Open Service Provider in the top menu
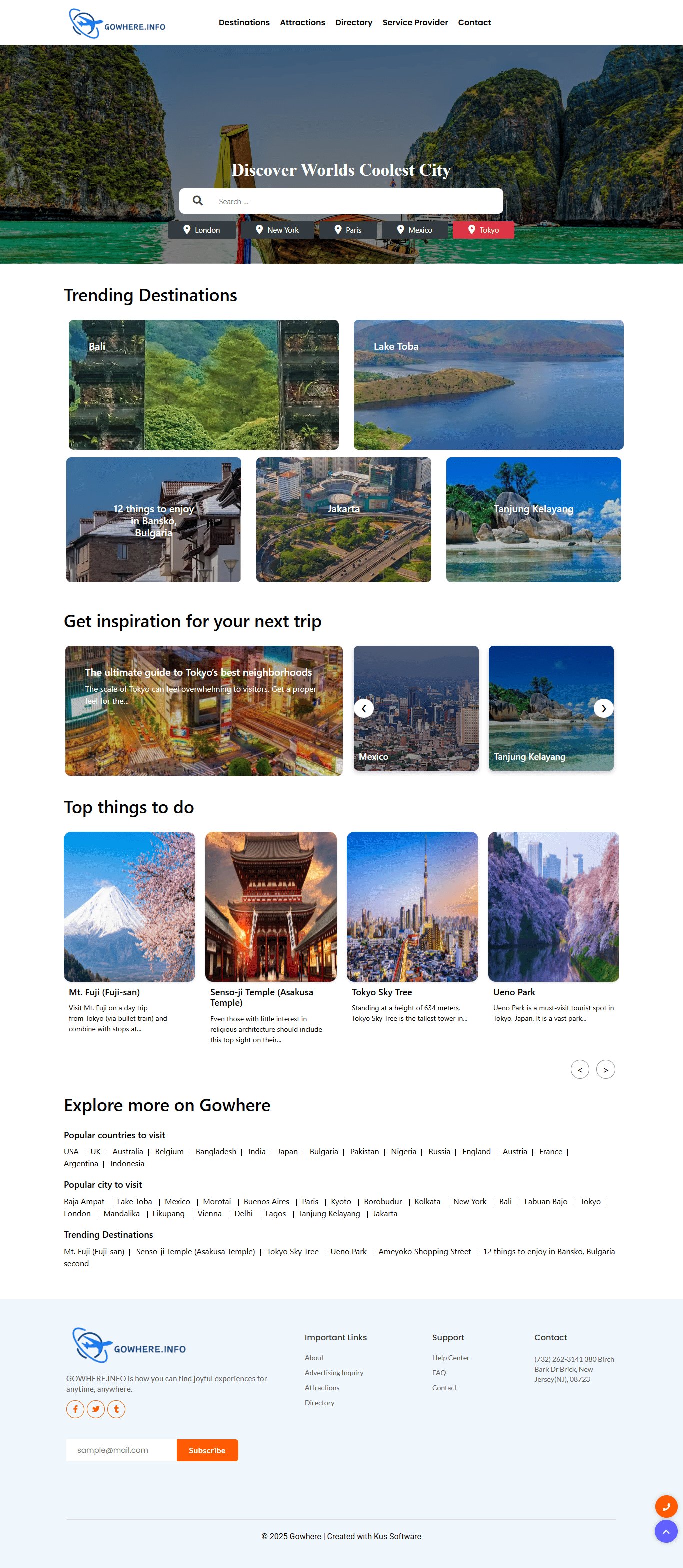 pyautogui.click(x=415, y=23)
